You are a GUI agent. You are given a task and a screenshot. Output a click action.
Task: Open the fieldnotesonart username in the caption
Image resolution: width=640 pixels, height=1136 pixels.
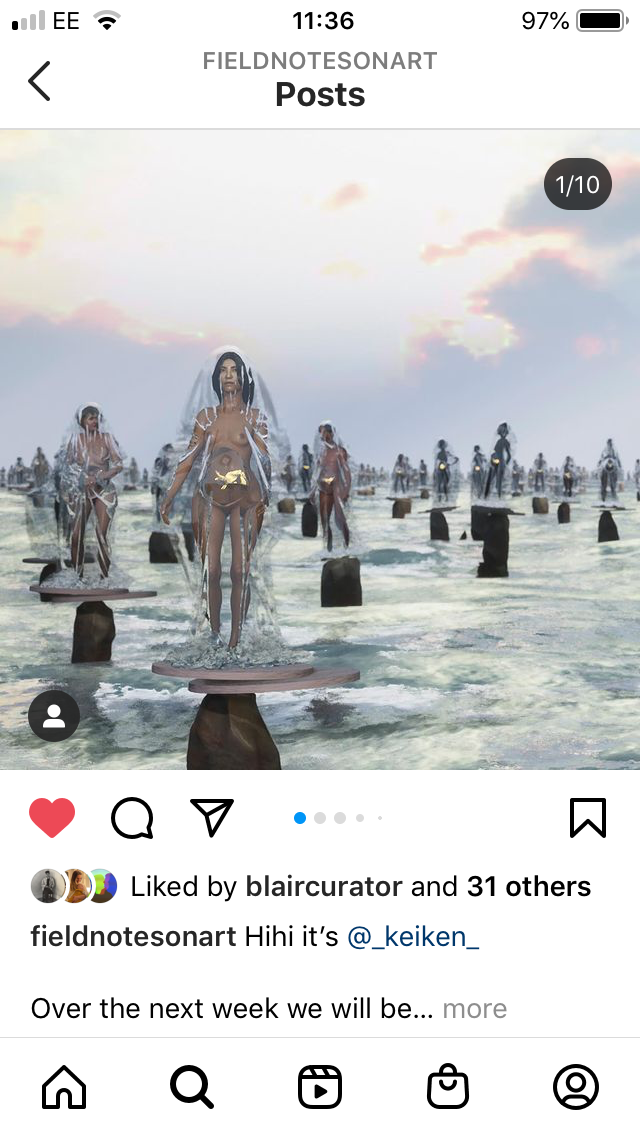click(134, 937)
